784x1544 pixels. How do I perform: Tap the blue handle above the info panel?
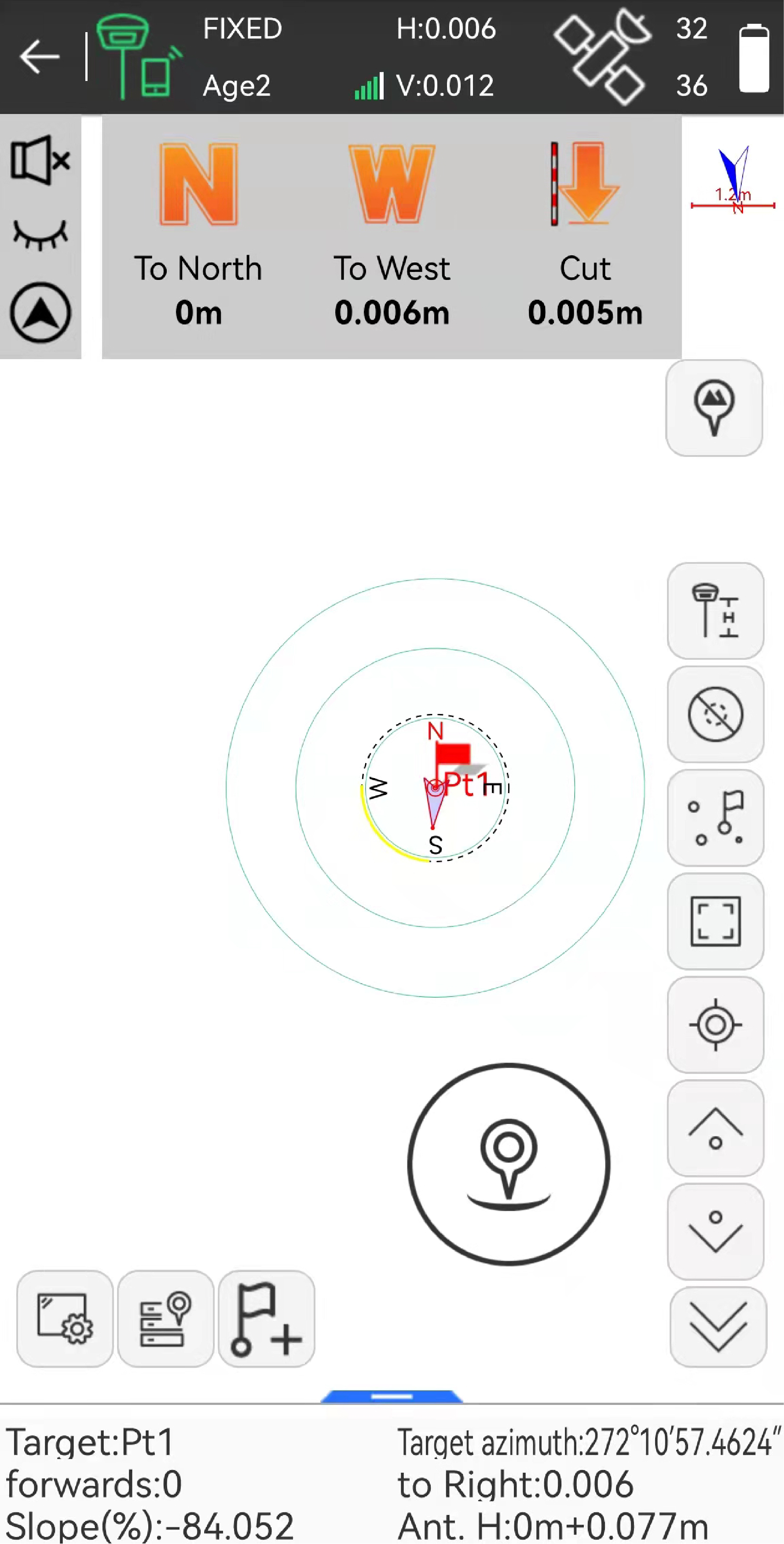click(x=392, y=1397)
